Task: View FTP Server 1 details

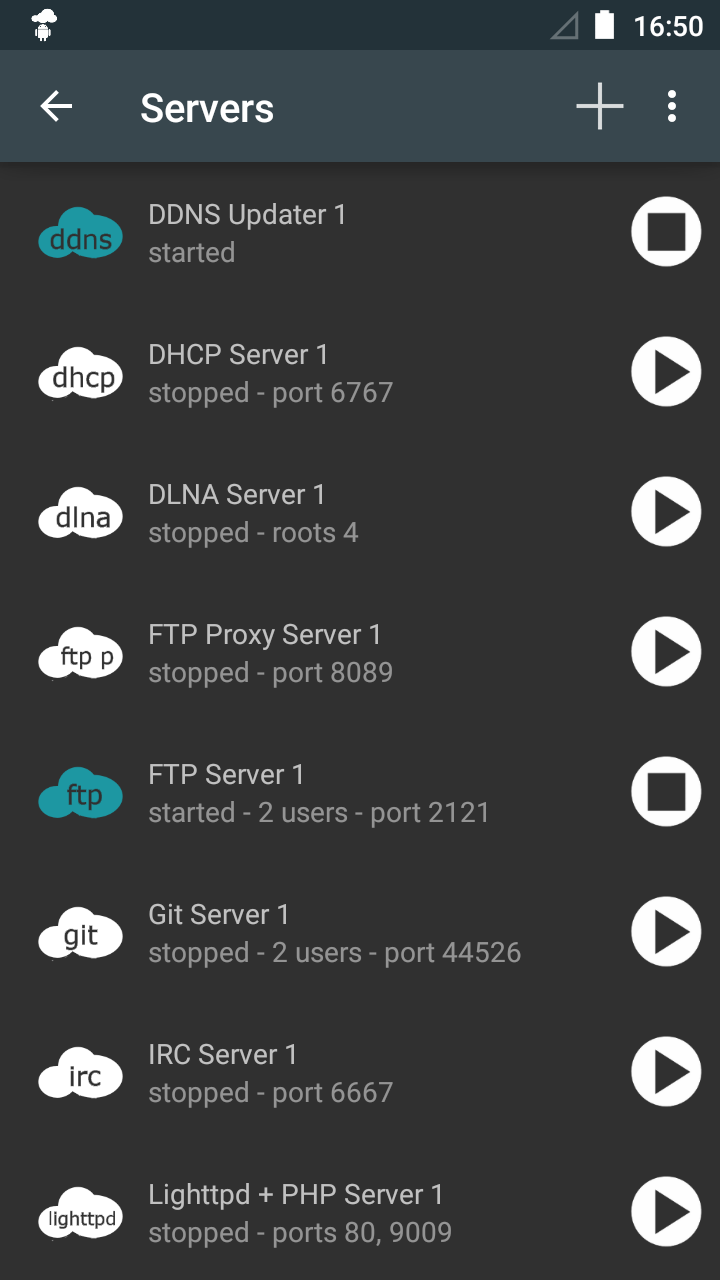Action: pos(300,793)
